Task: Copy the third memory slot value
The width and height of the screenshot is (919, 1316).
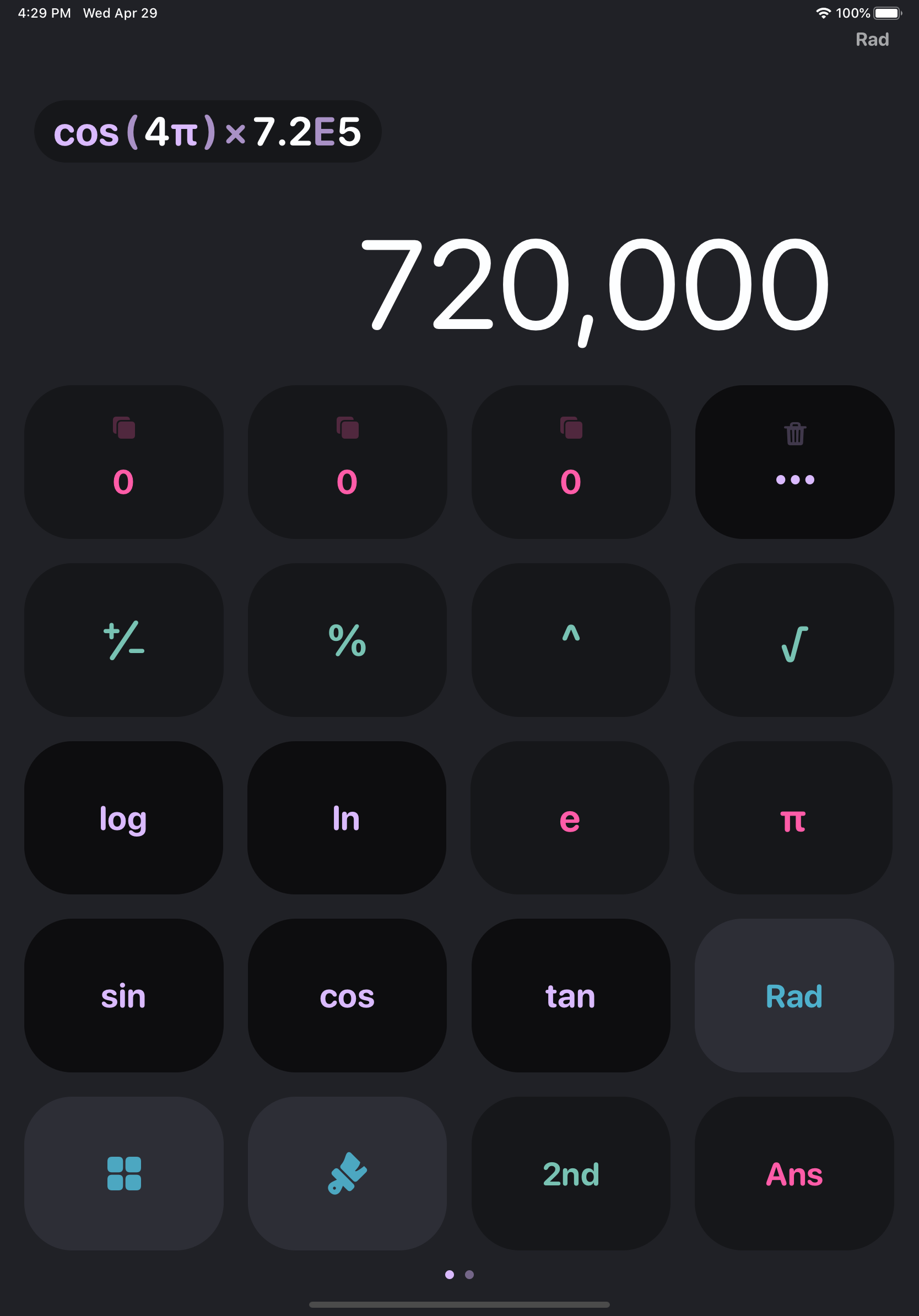Action: [x=570, y=427]
